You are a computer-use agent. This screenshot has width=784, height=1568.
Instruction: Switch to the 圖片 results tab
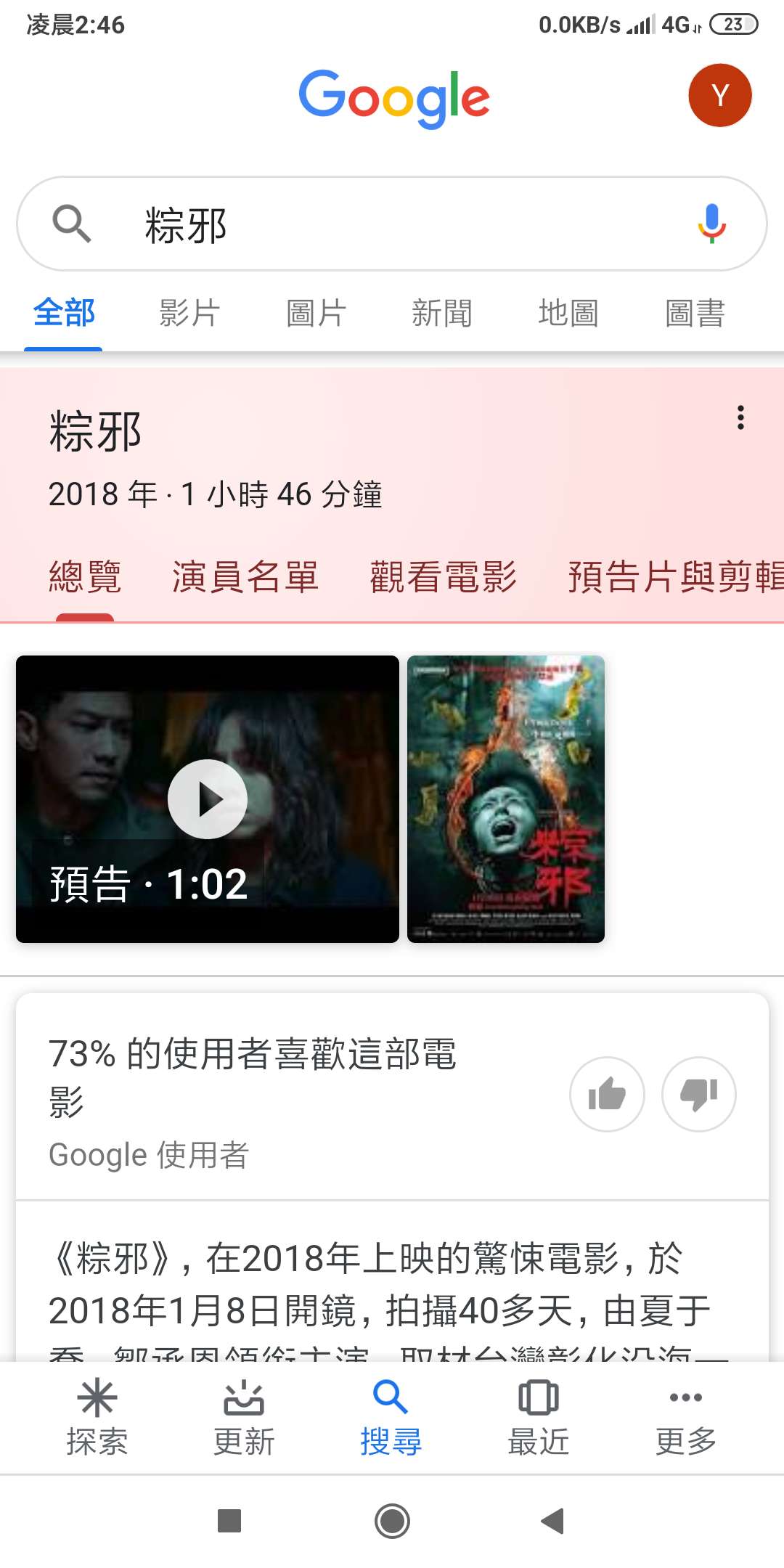tap(316, 314)
